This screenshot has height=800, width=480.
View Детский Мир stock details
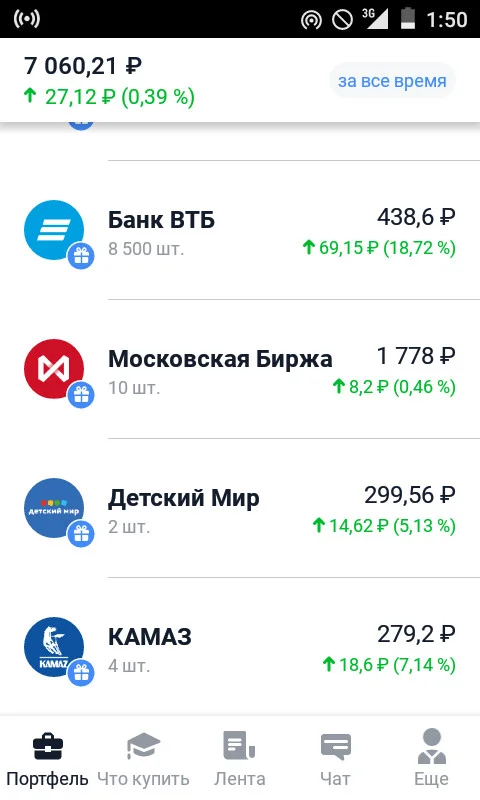pos(240,508)
